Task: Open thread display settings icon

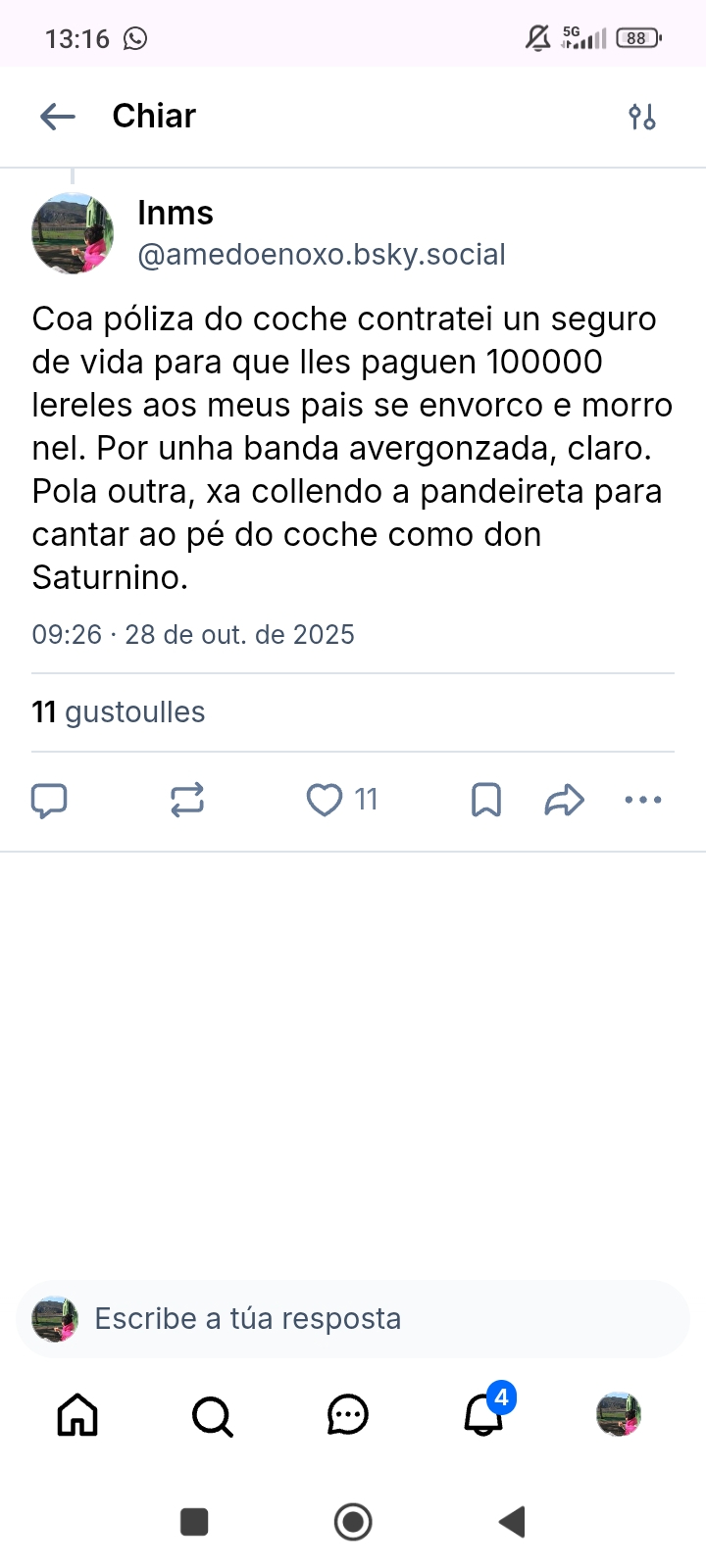Action: (642, 117)
